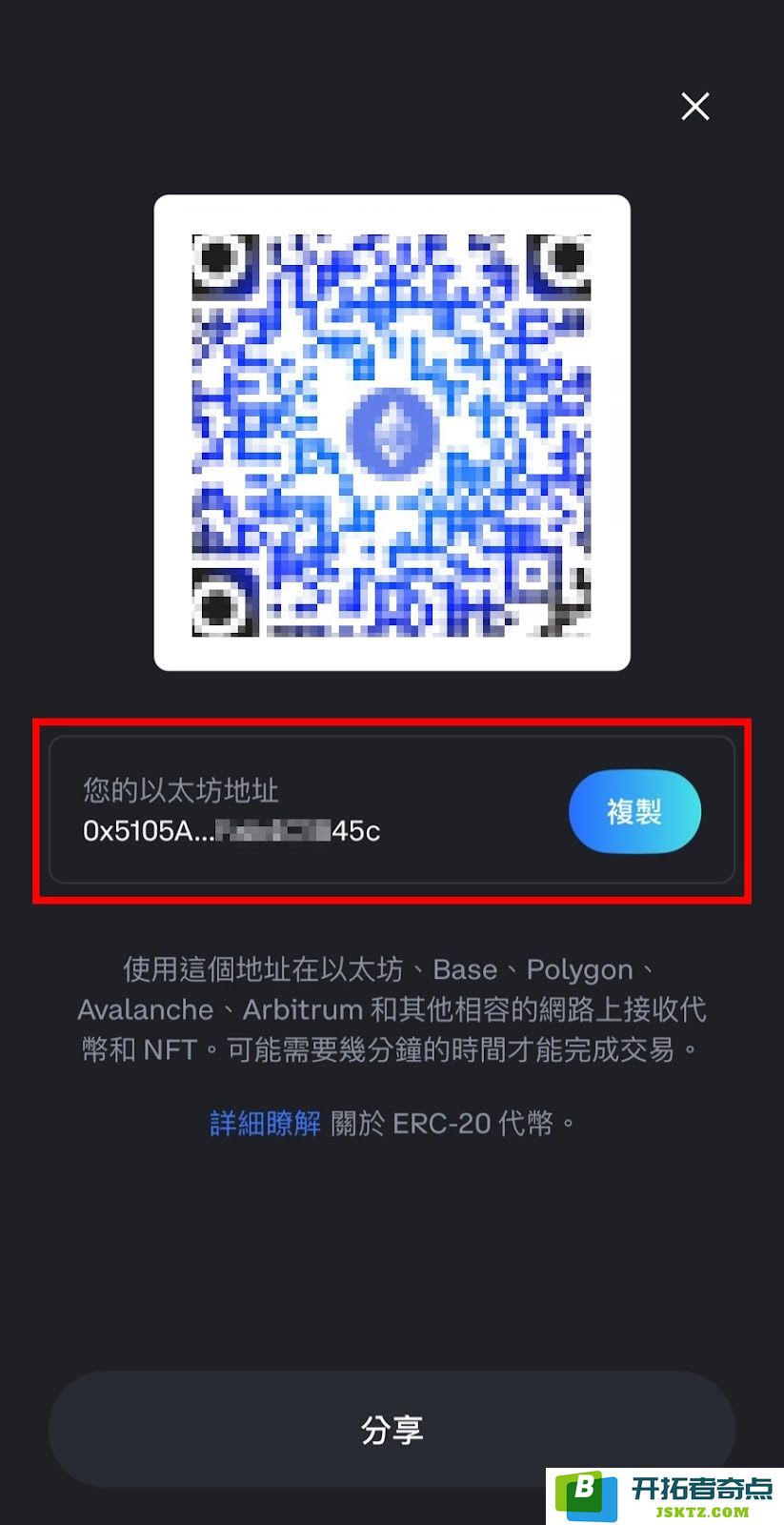Tap the 分享 button to share the address

[x=392, y=1429]
